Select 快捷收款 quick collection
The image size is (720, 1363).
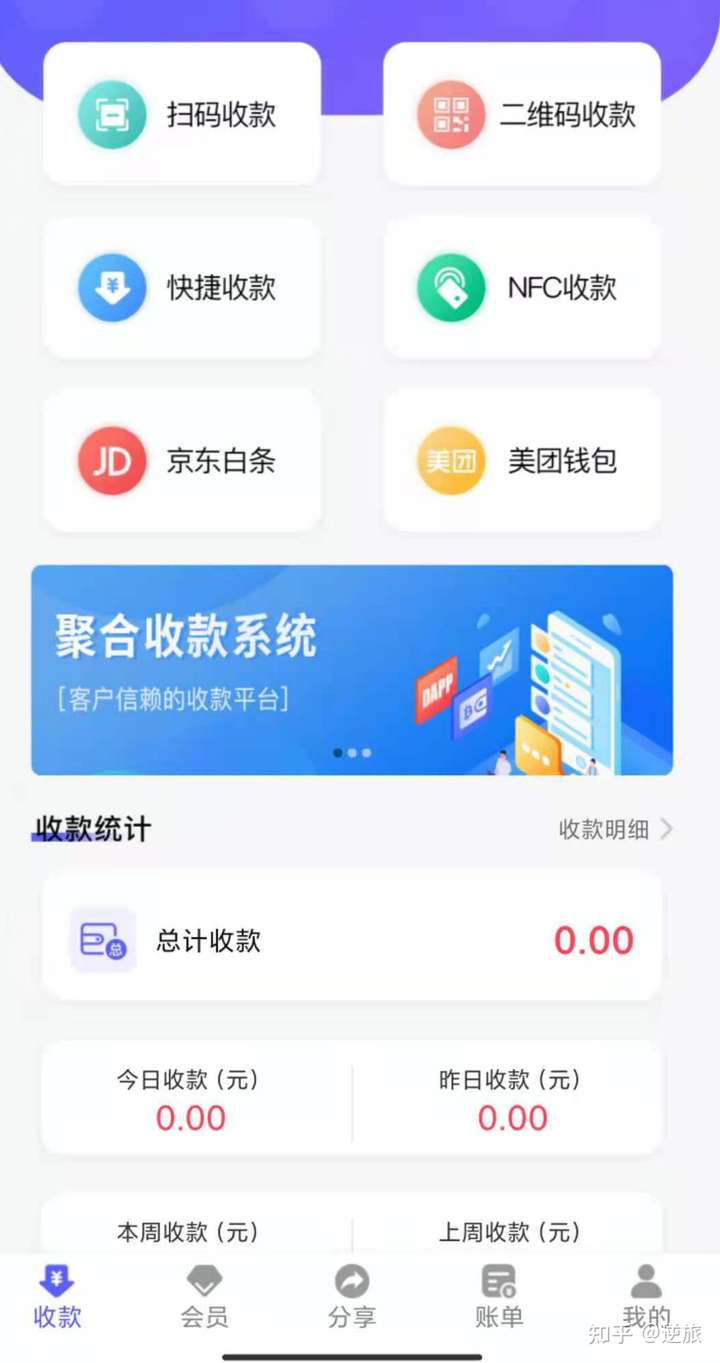coord(182,288)
